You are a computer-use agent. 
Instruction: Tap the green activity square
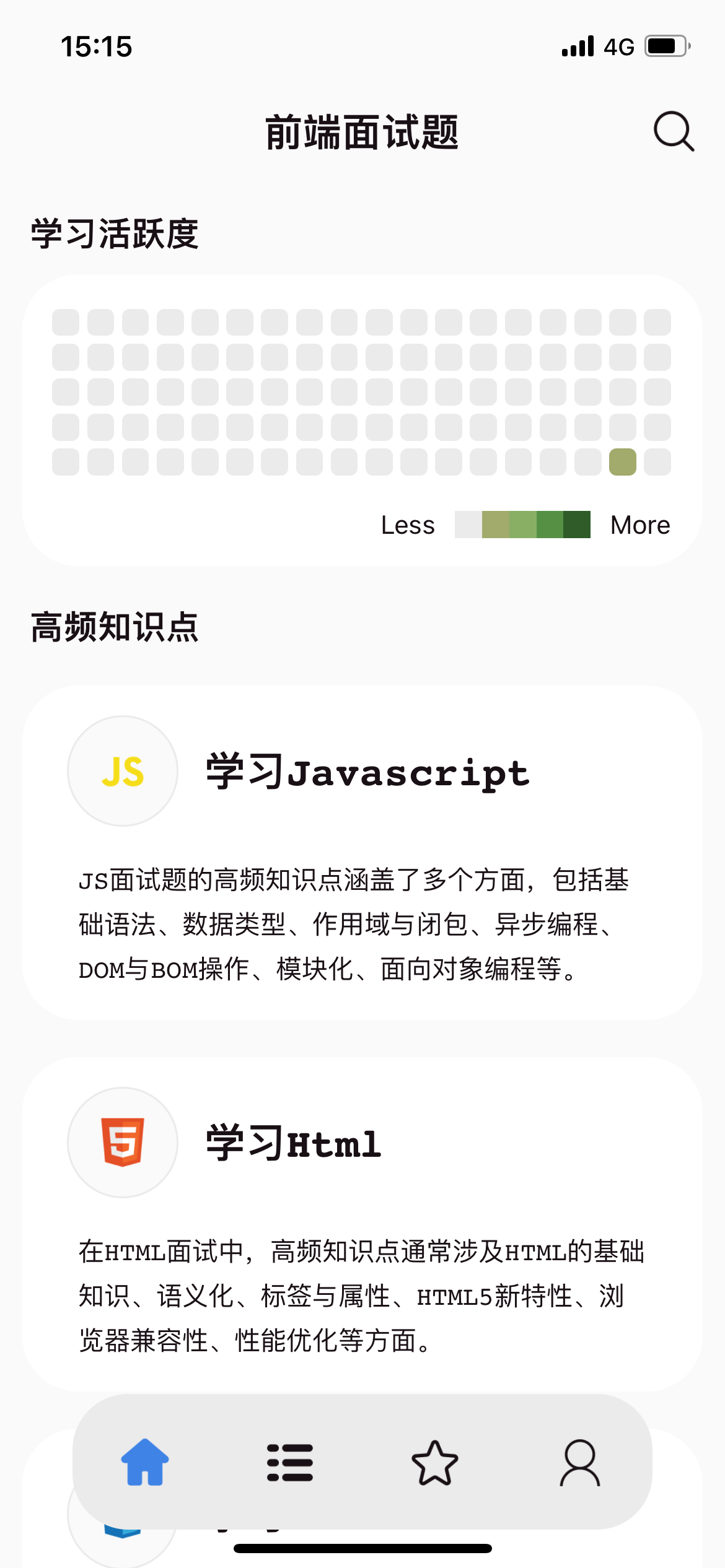point(622,462)
